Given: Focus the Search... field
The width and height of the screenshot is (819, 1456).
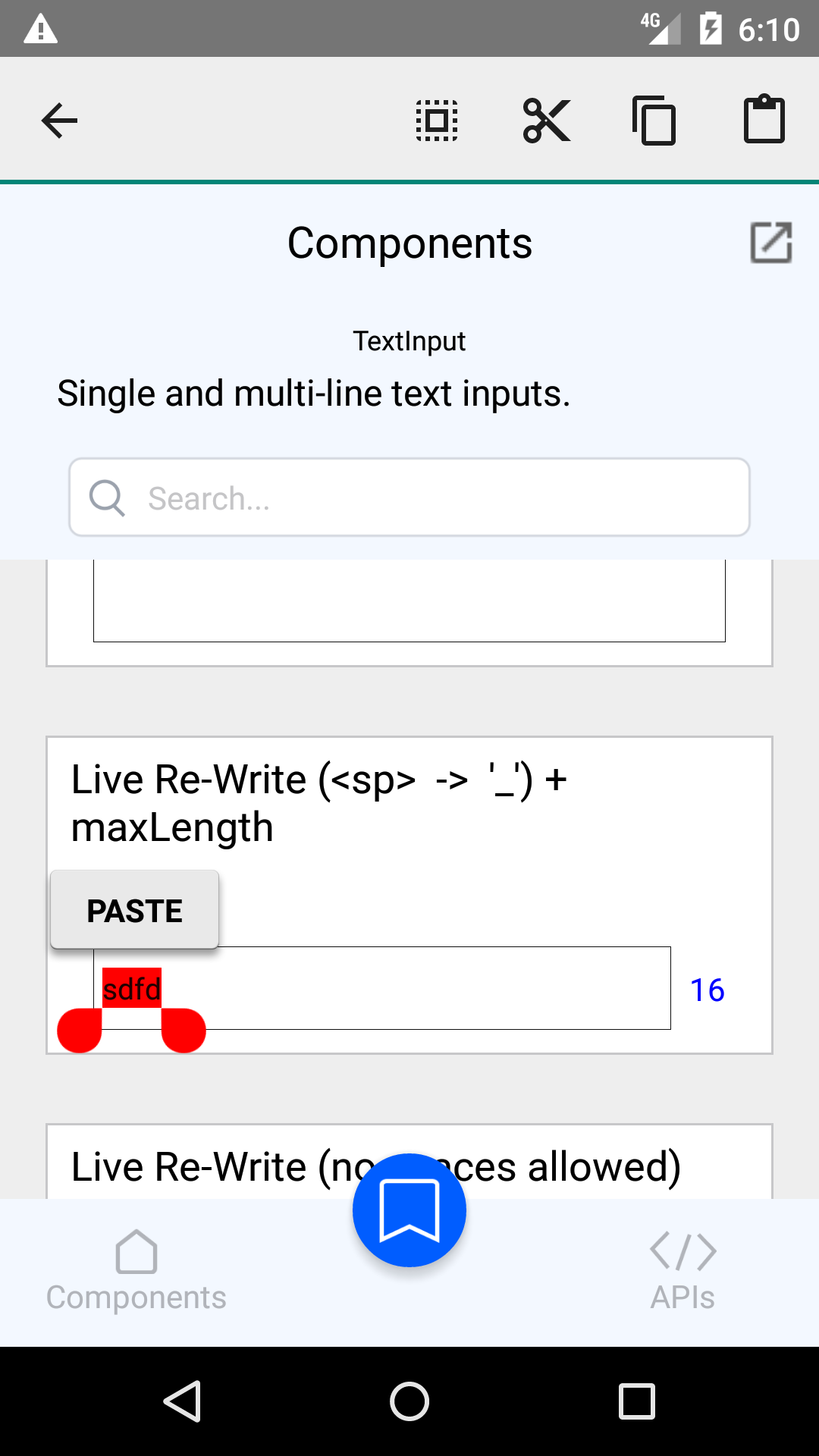Looking at the screenshot, I should [x=409, y=497].
